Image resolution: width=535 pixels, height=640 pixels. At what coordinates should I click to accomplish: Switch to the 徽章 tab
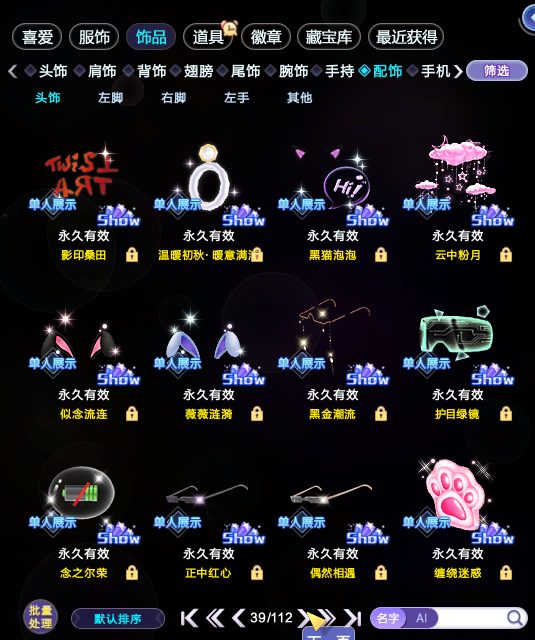(x=266, y=37)
